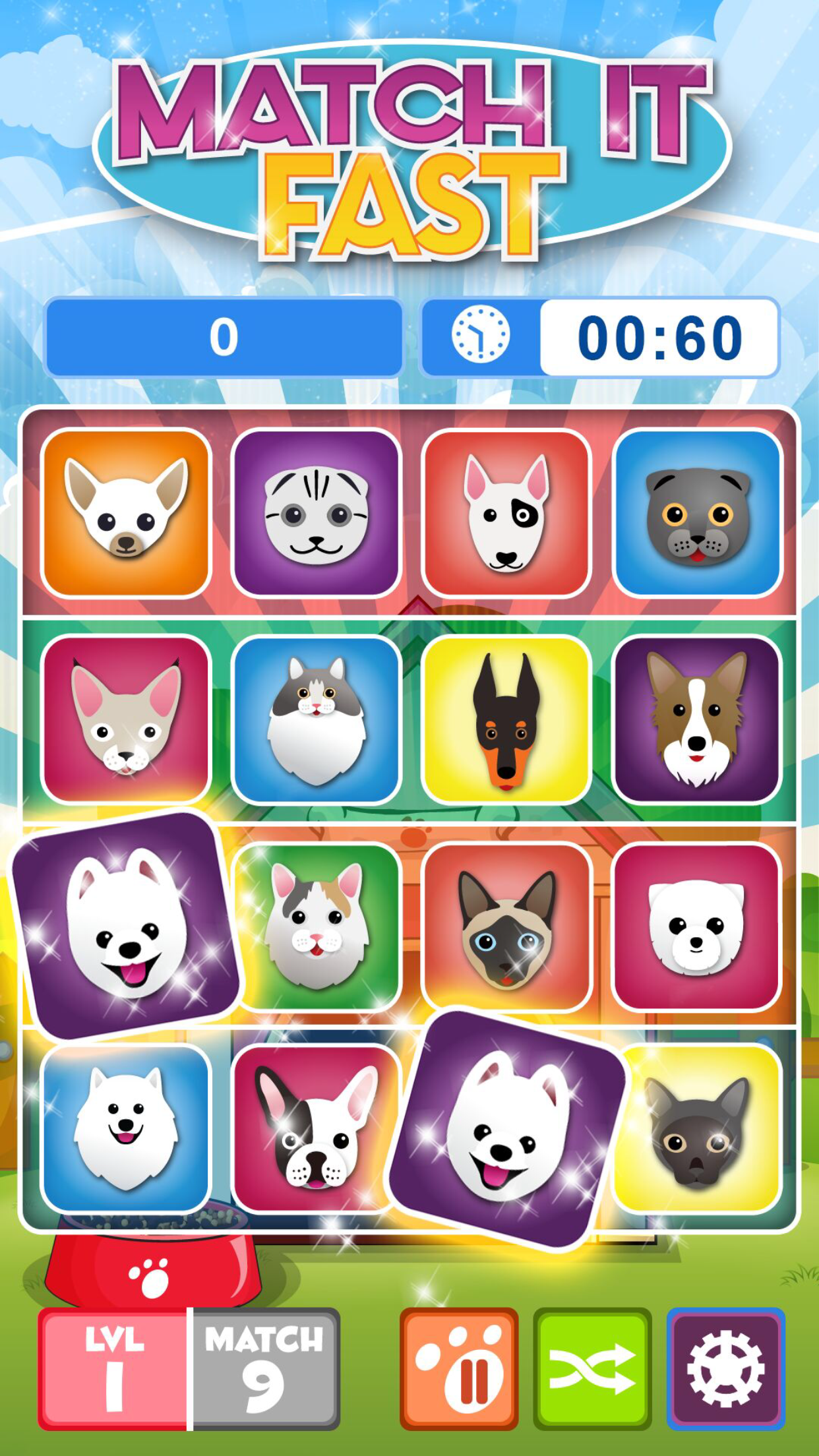The height and width of the screenshot is (1456, 819).
Task: Select the chihuahua tile on orange background
Action: pyautogui.click(x=126, y=513)
